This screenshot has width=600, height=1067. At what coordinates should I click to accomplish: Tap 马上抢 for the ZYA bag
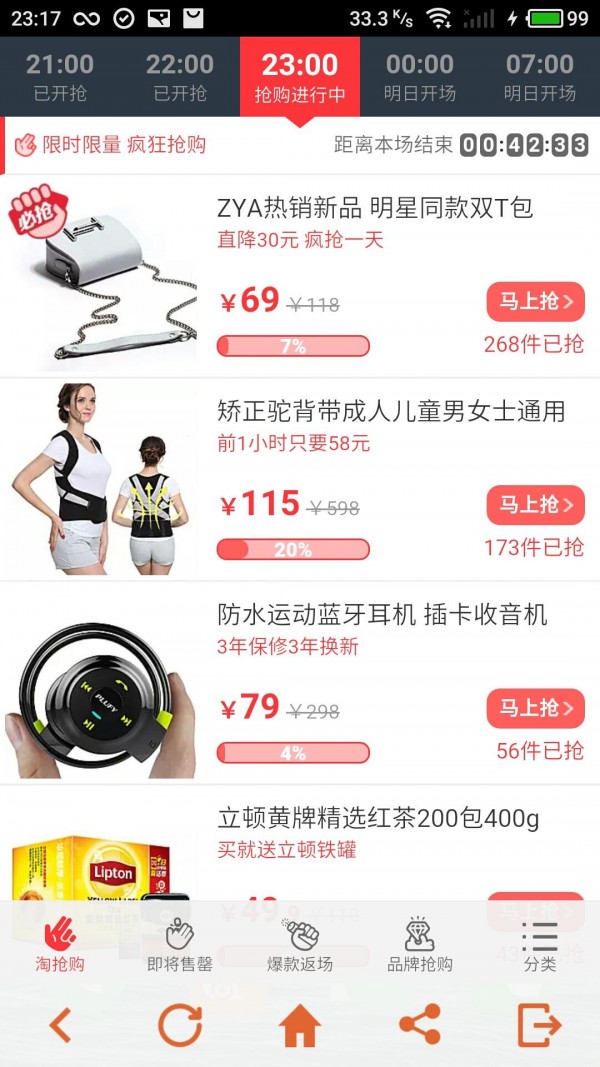[535, 301]
